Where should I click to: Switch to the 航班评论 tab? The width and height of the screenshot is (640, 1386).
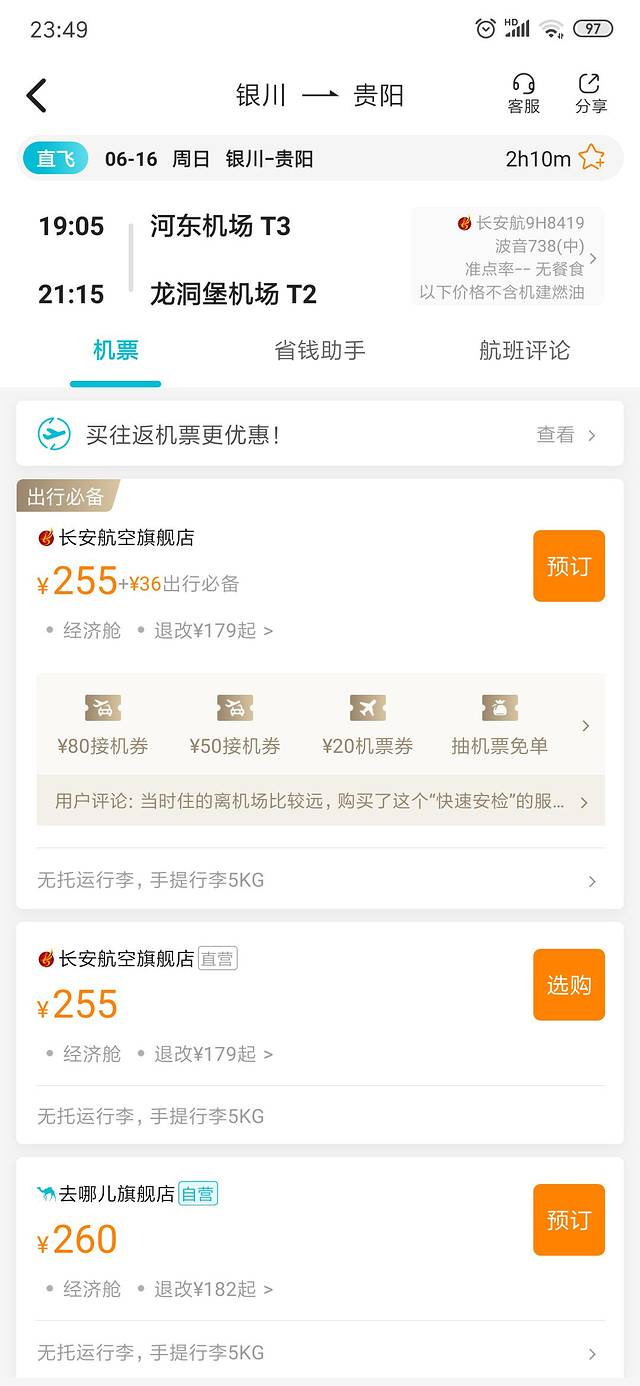click(x=524, y=350)
